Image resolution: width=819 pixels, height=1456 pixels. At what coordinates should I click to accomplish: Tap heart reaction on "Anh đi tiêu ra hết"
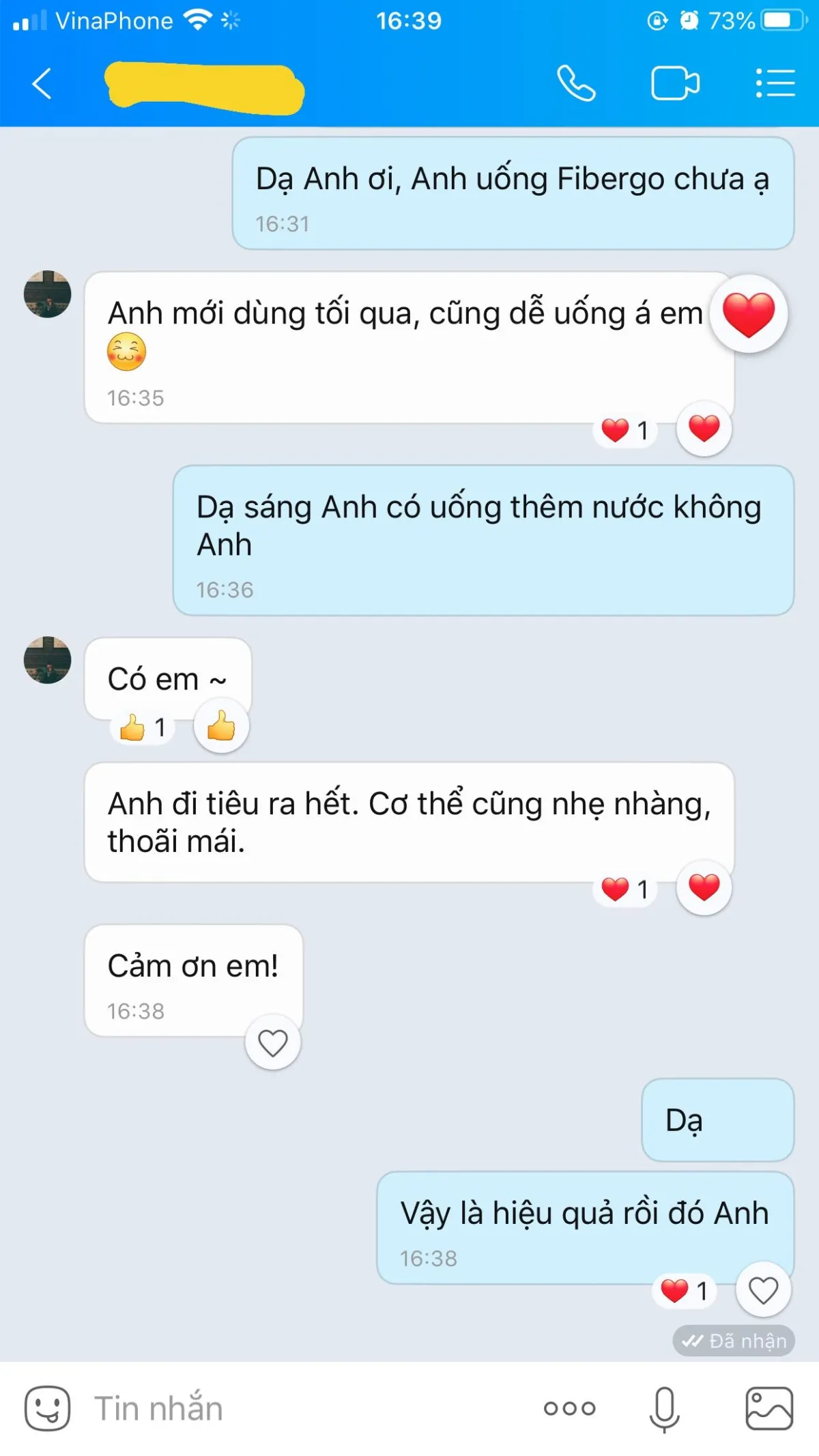click(704, 887)
